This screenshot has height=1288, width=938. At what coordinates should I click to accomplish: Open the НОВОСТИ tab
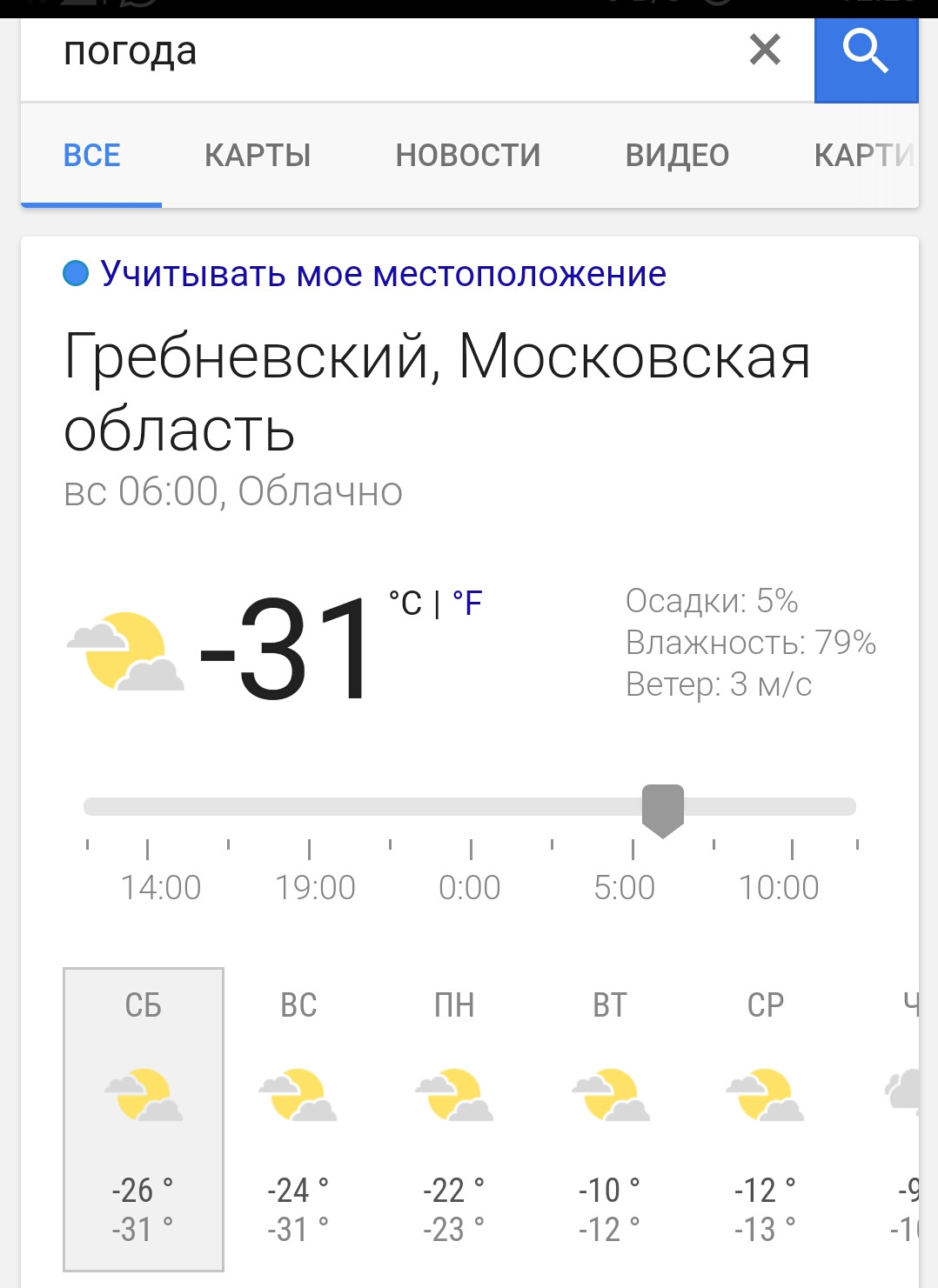pyautogui.click(x=468, y=156)
